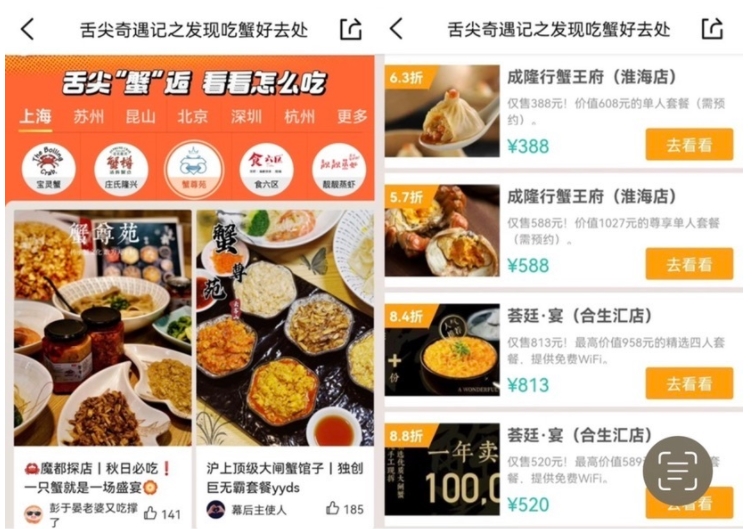The height and width of the screenshot is (529, 752).
Task: Tap 去看看 for the ¥588 成隆行 deal
Action: [x=688, y=264]
